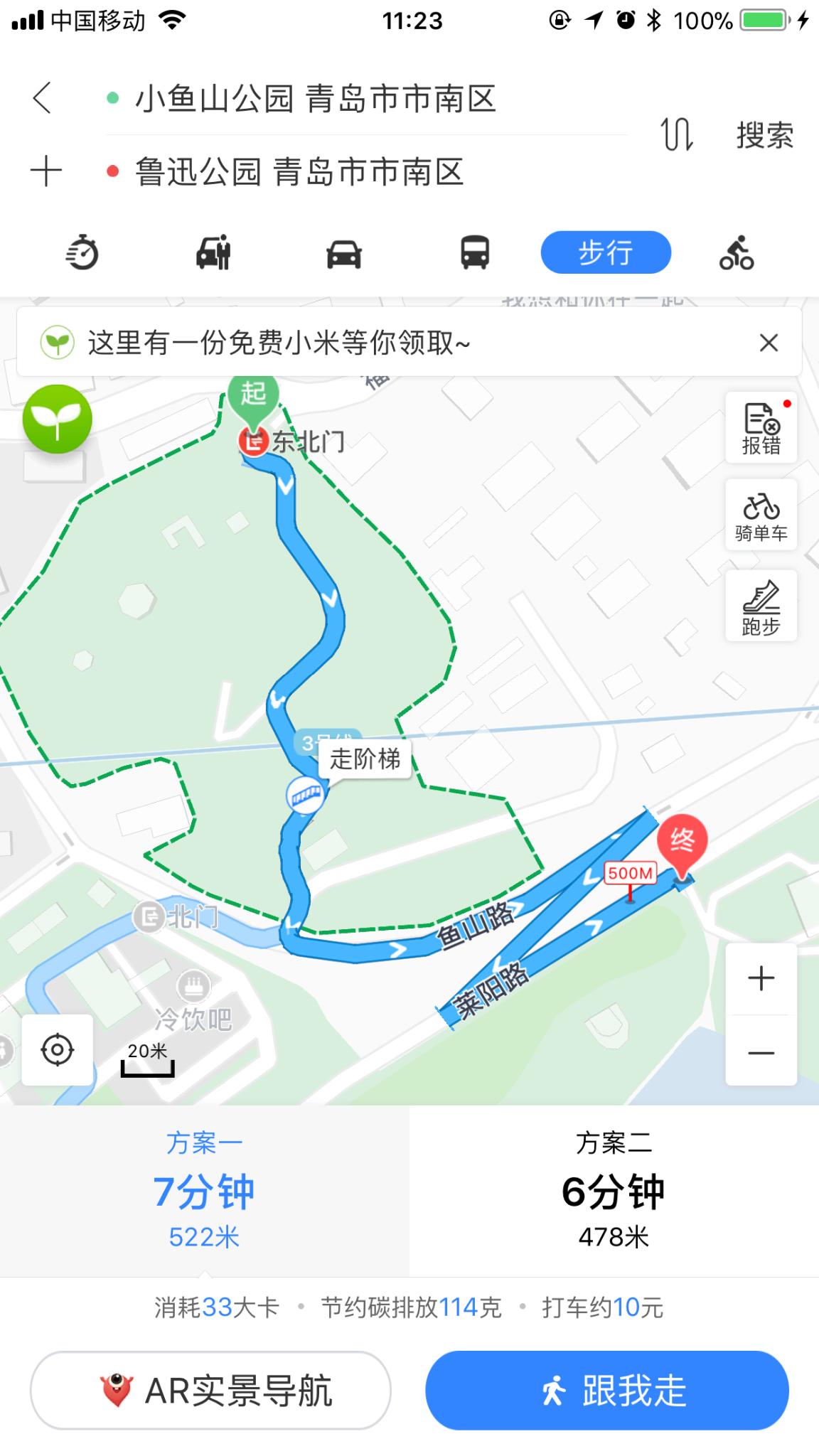
Task: Select the 步行 walking tab
Action: tap(606, 252)
